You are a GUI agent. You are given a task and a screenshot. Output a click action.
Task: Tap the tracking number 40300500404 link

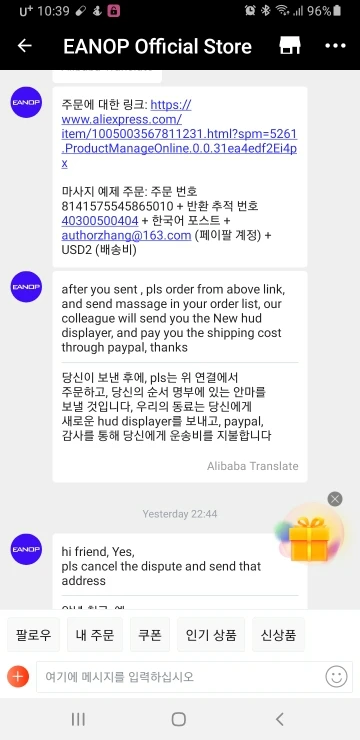click(x=100, y=220)
